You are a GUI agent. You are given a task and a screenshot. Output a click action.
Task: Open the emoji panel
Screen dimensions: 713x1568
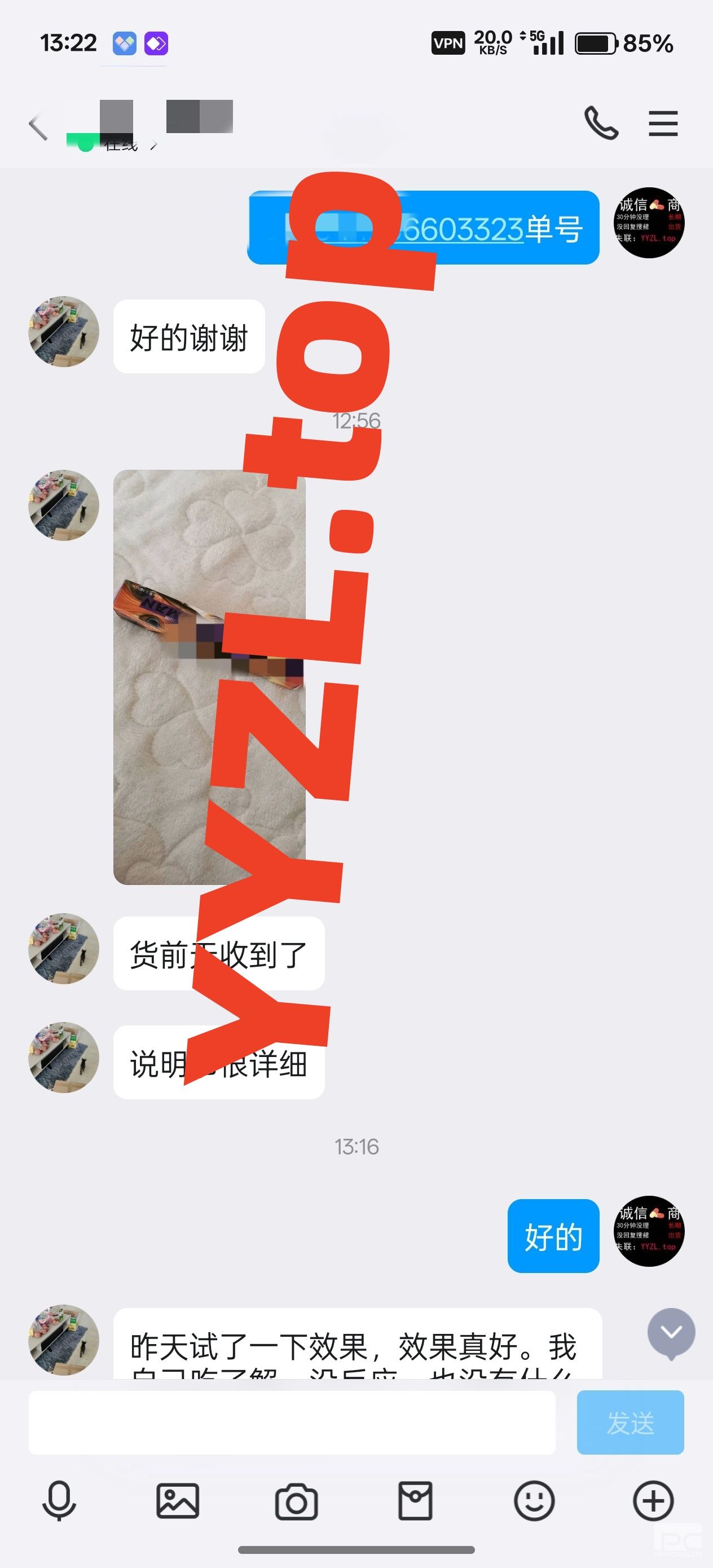534,1501
